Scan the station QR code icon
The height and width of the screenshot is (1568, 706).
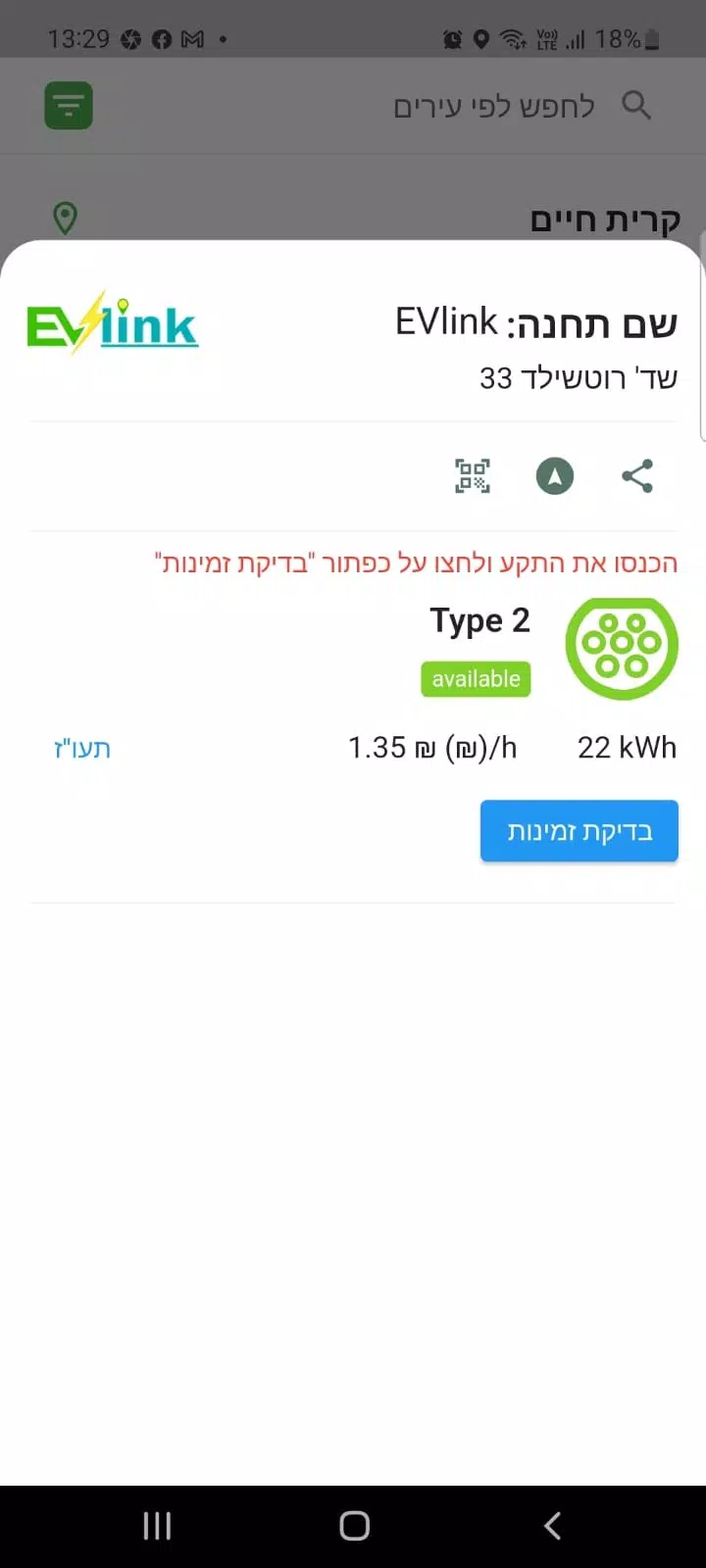pos(472,476)
